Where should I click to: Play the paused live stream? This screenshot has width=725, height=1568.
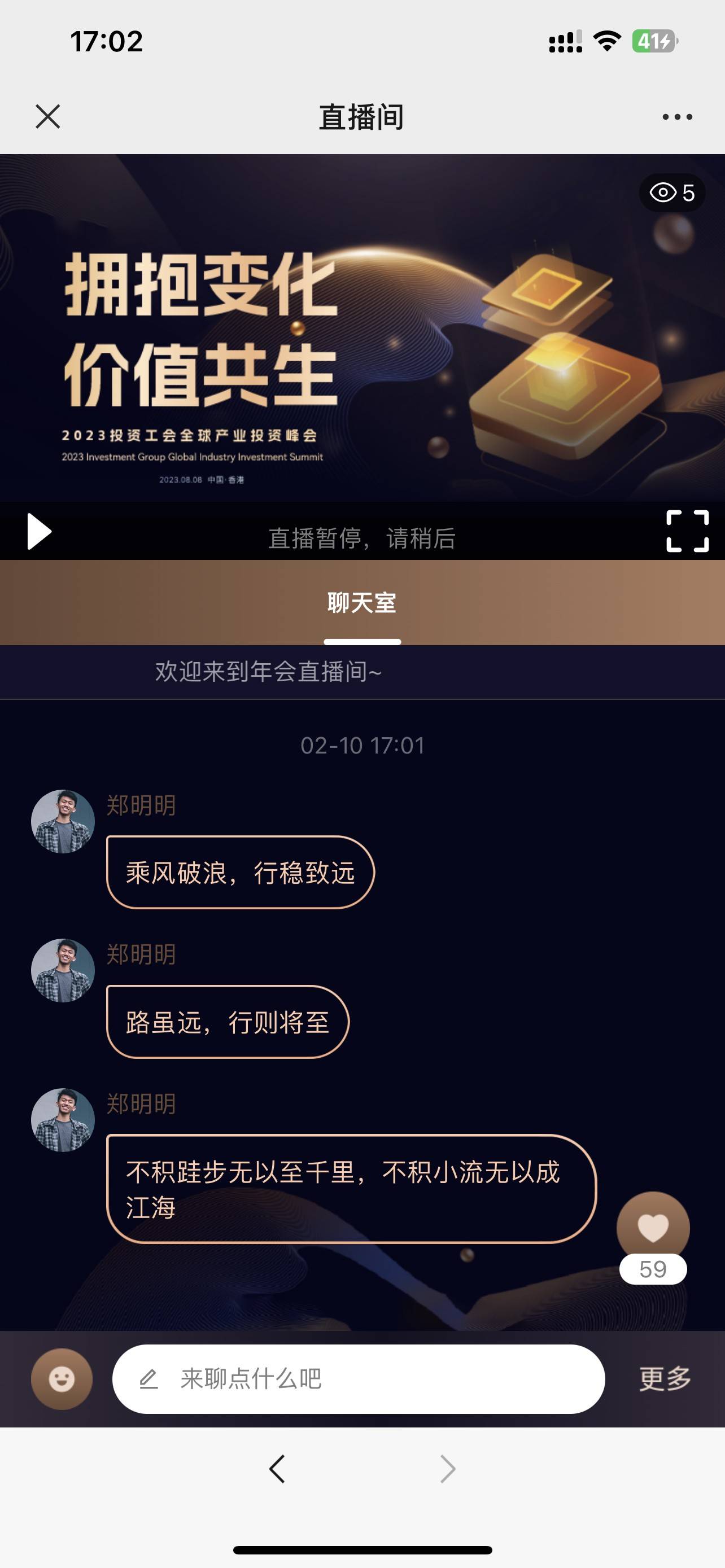pos(40,531)
